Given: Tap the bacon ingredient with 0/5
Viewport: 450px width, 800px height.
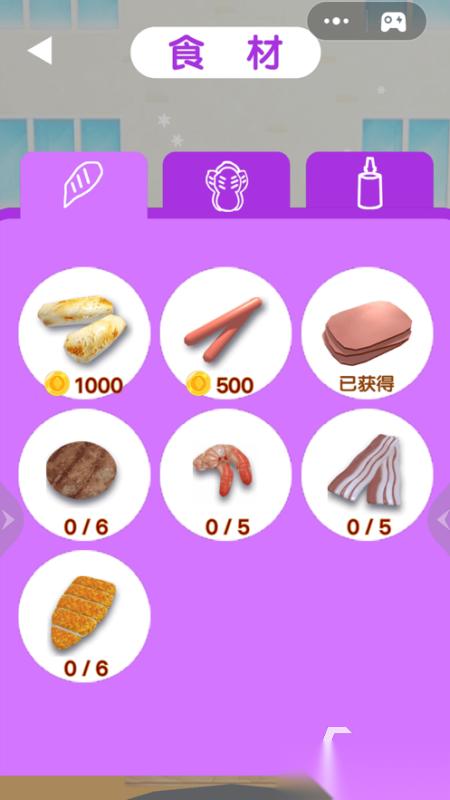Looking at the screenshot, I should pyautogui.click(x=367, y=474).
